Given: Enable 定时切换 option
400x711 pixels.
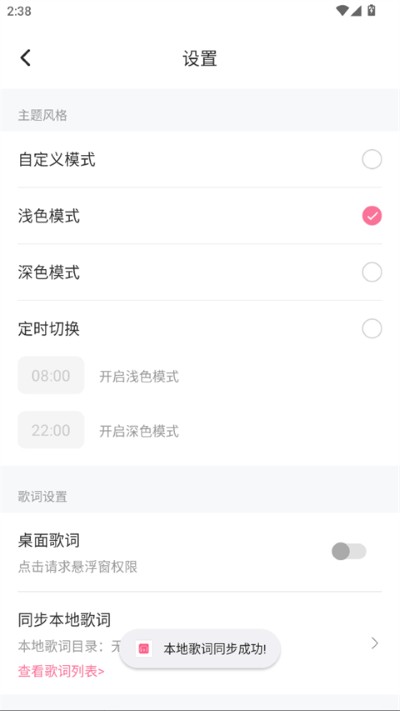Looking at the screenshot, I should (x=371, y=329).
